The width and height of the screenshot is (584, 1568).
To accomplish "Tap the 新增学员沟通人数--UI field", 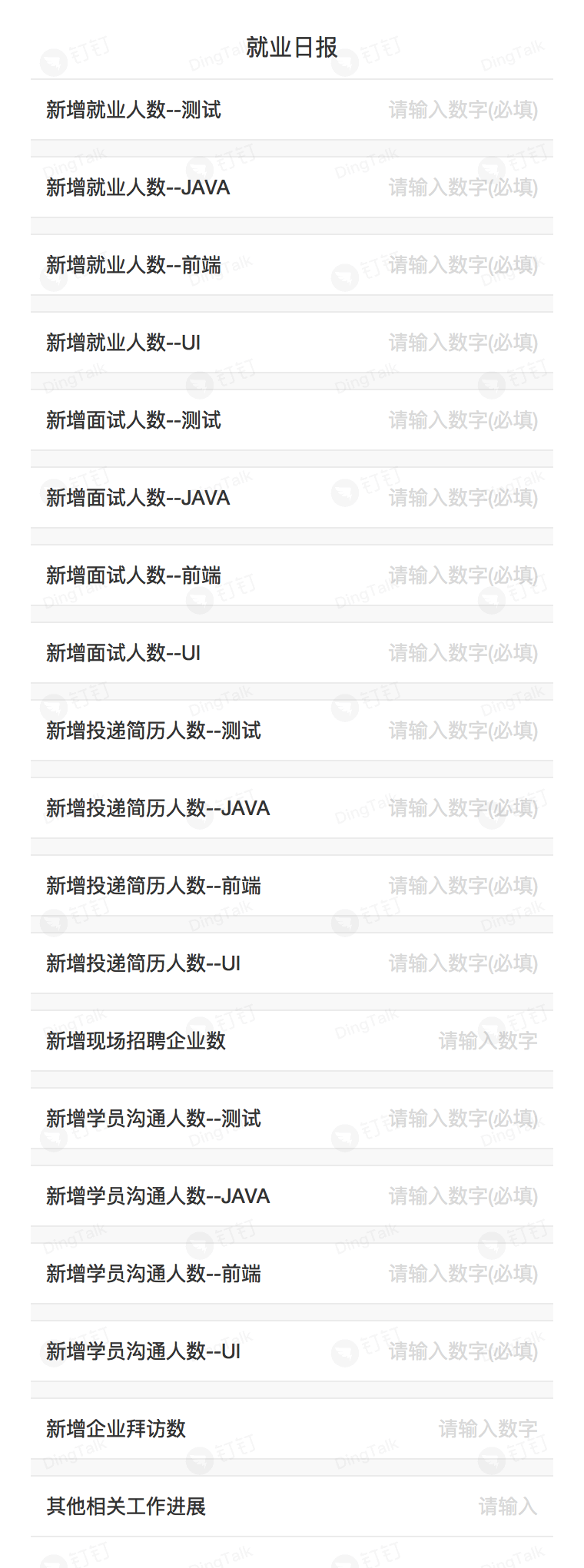I will tap(462, 1351).
